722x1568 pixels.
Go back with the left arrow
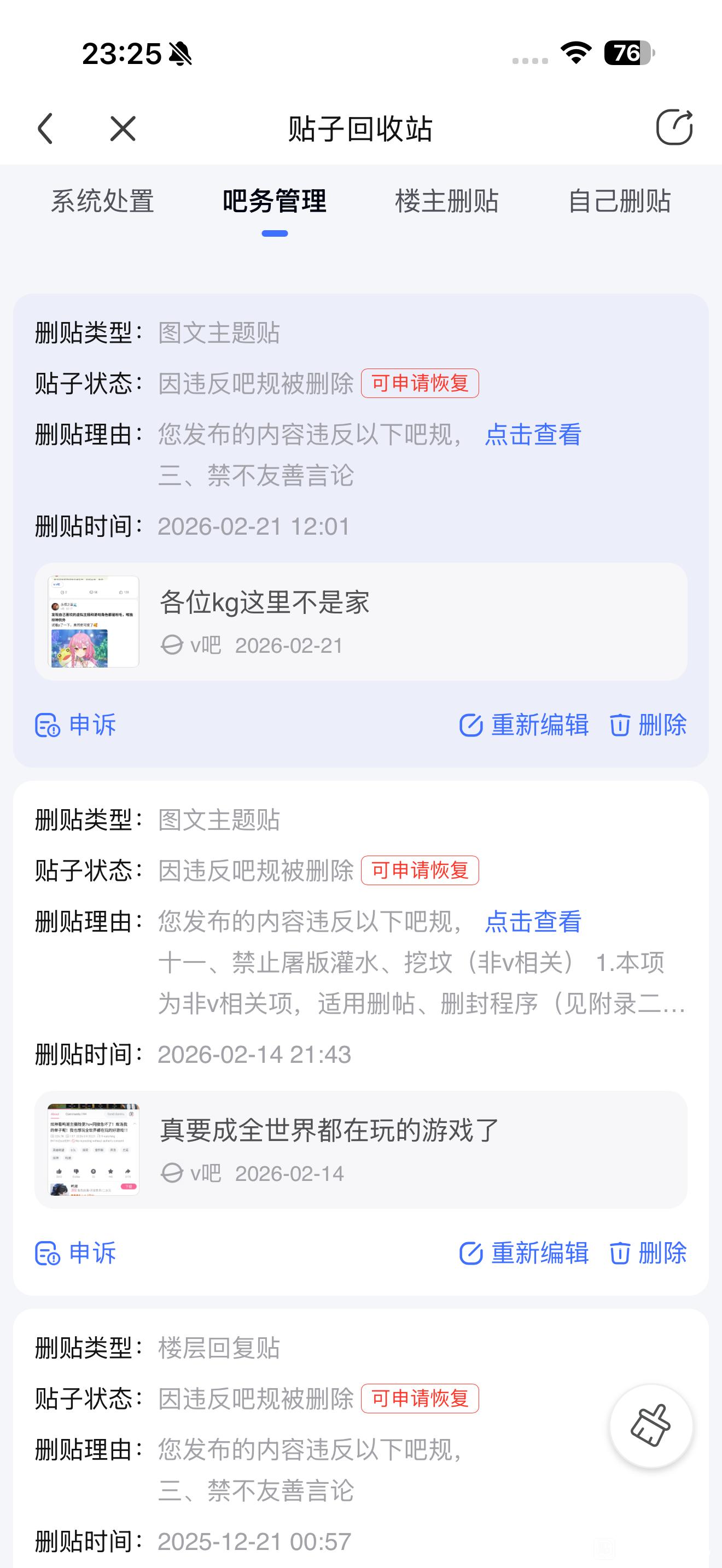45,128
